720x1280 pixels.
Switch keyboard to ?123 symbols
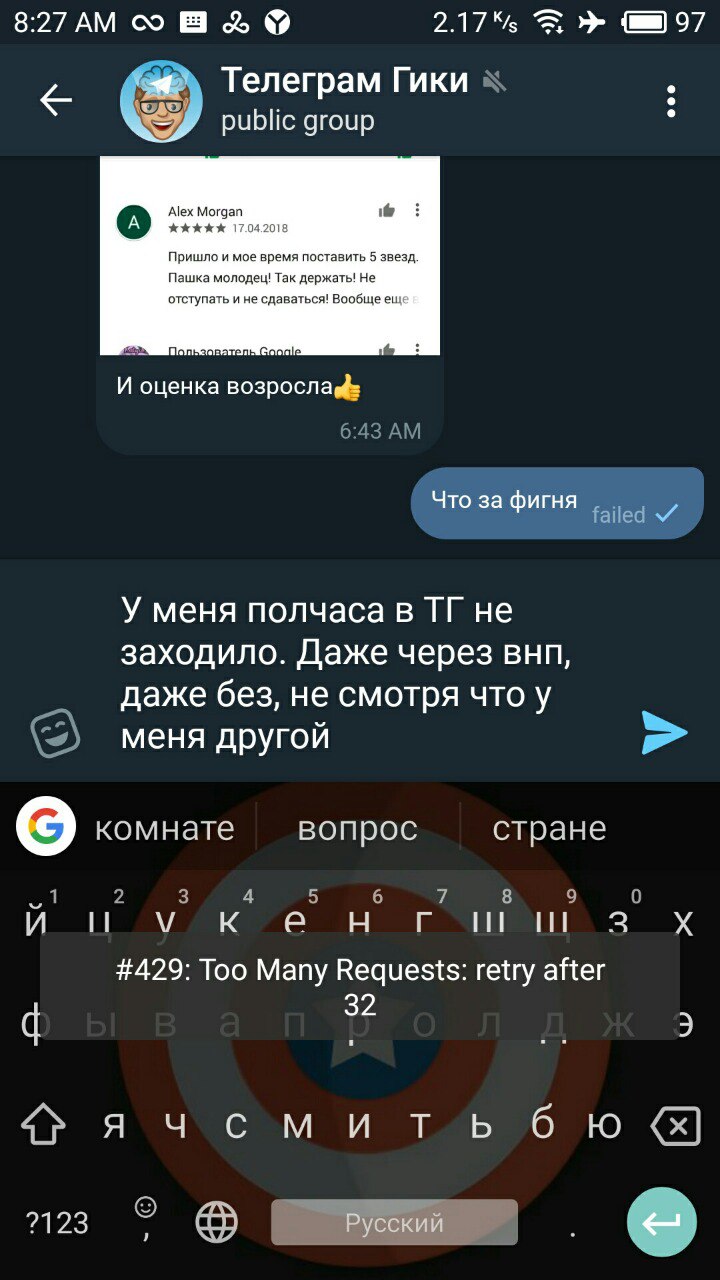(57, 1222)
